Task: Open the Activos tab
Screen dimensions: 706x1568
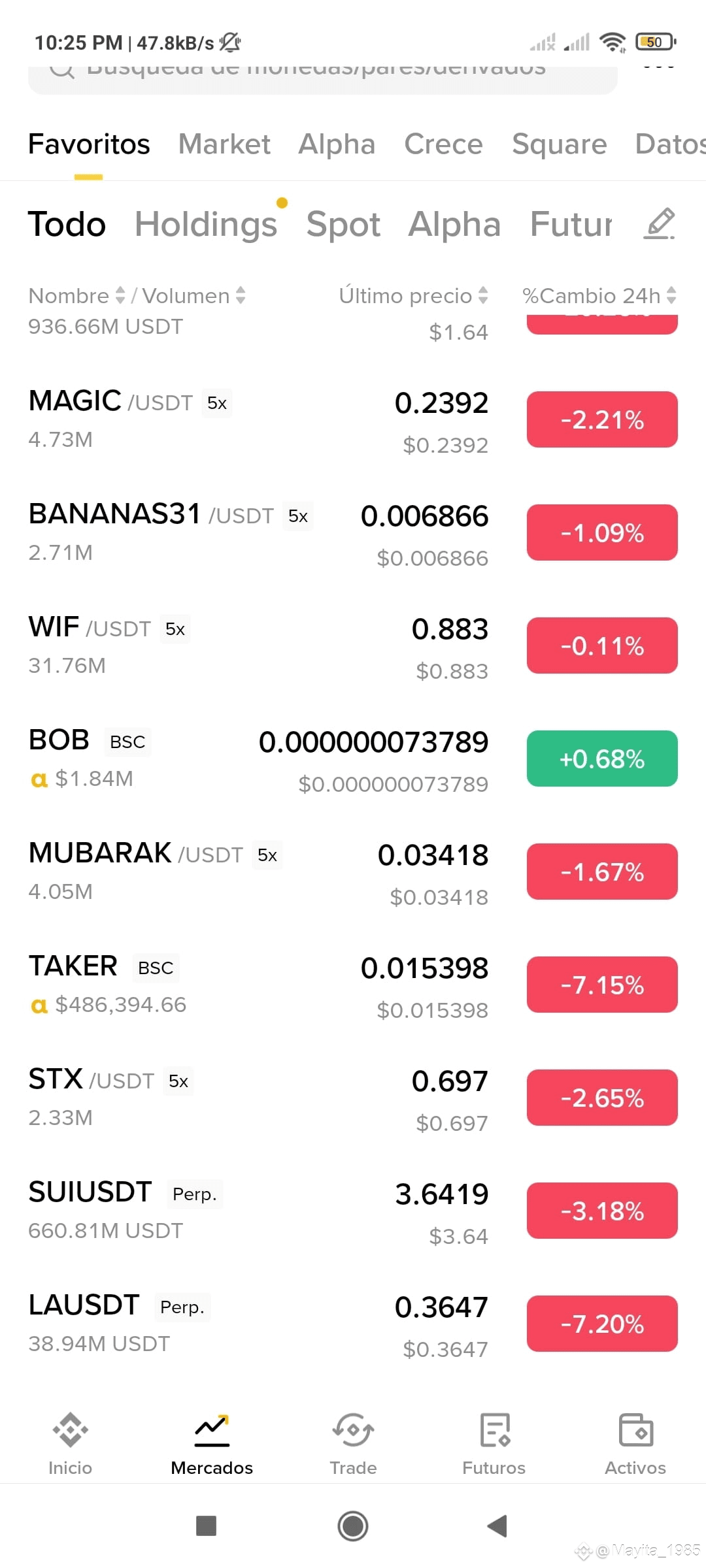Action: coord(635,1444)
